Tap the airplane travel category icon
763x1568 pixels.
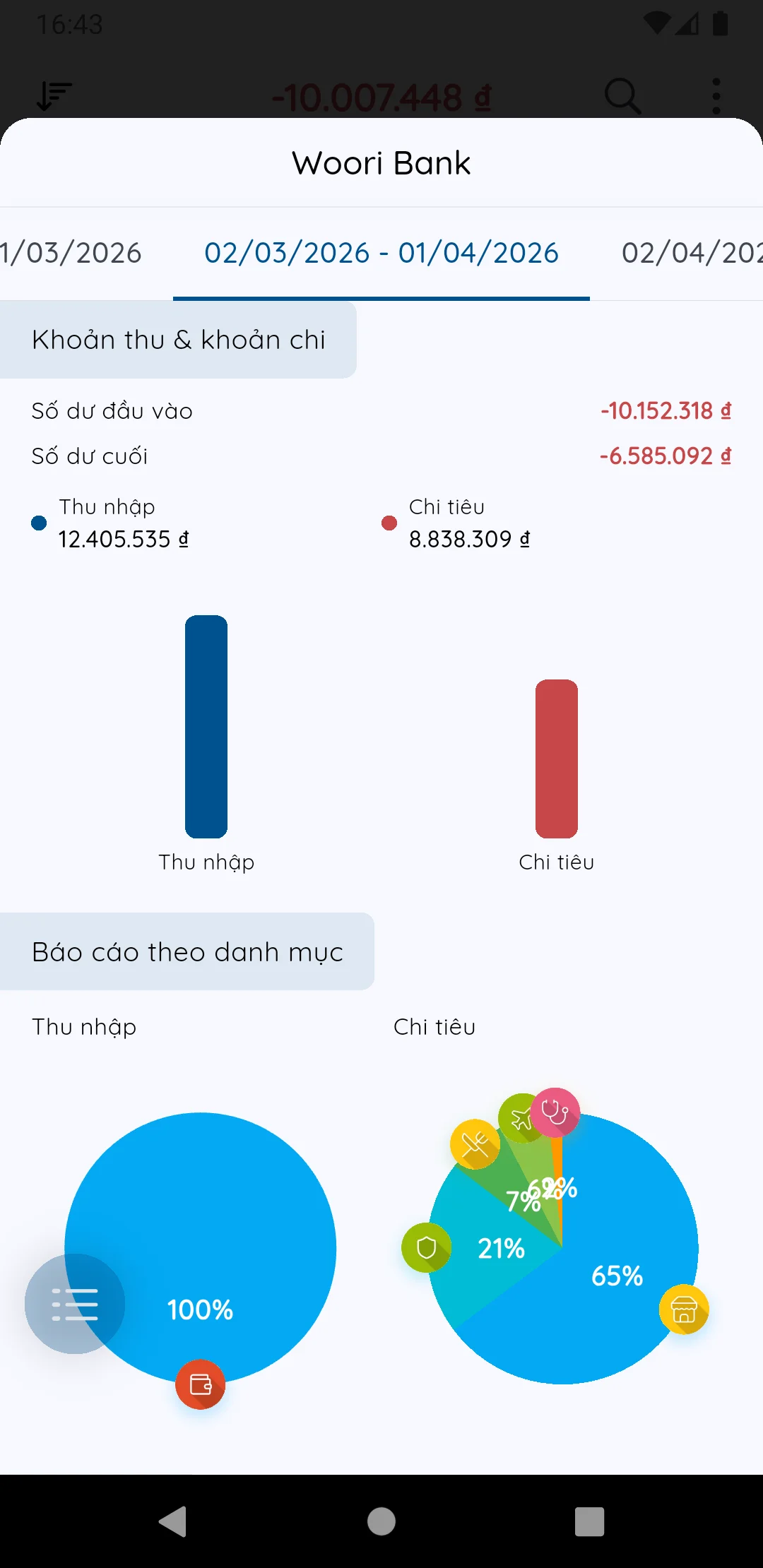pos(521,1119)
